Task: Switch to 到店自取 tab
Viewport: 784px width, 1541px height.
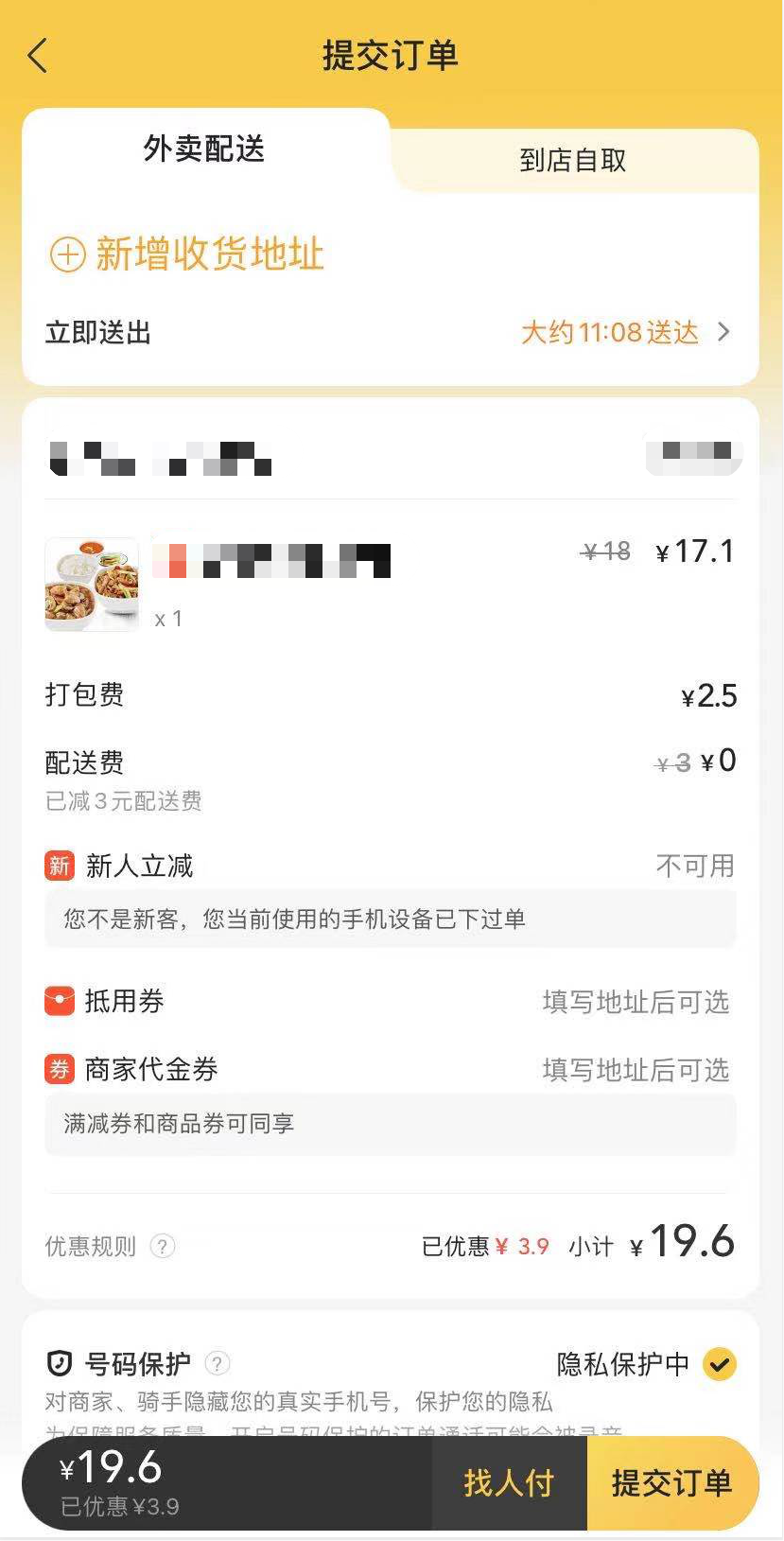Action: click(573, 161)
